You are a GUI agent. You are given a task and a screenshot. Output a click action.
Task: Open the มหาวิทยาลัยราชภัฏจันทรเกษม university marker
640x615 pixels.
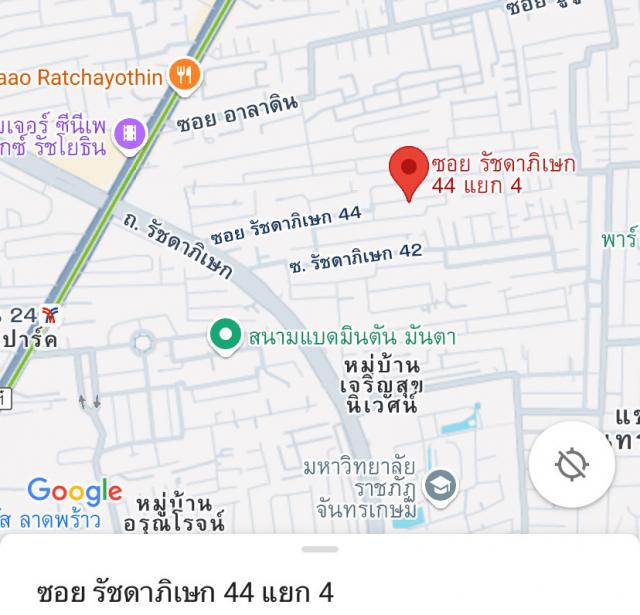tap(438, 487)
